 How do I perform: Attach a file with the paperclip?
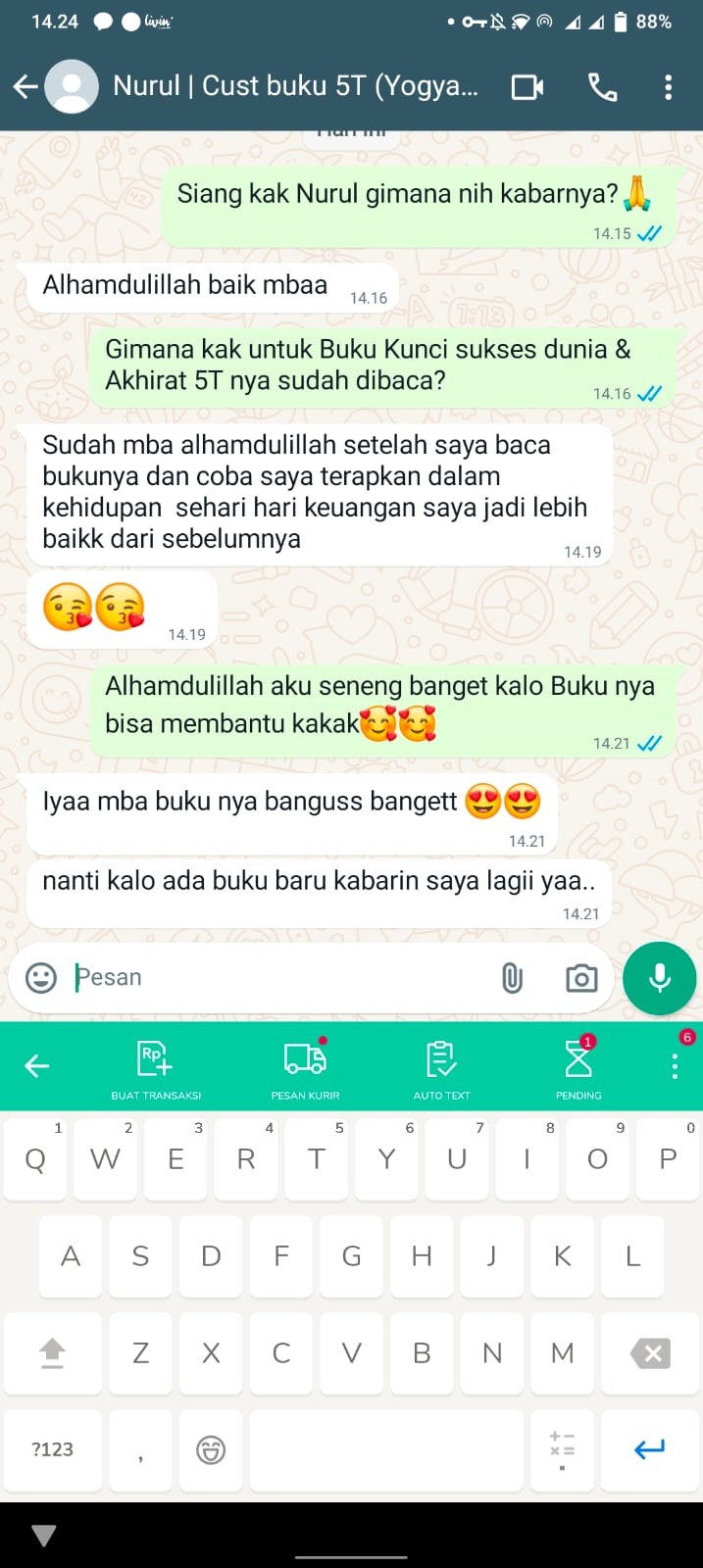[512, 977]
